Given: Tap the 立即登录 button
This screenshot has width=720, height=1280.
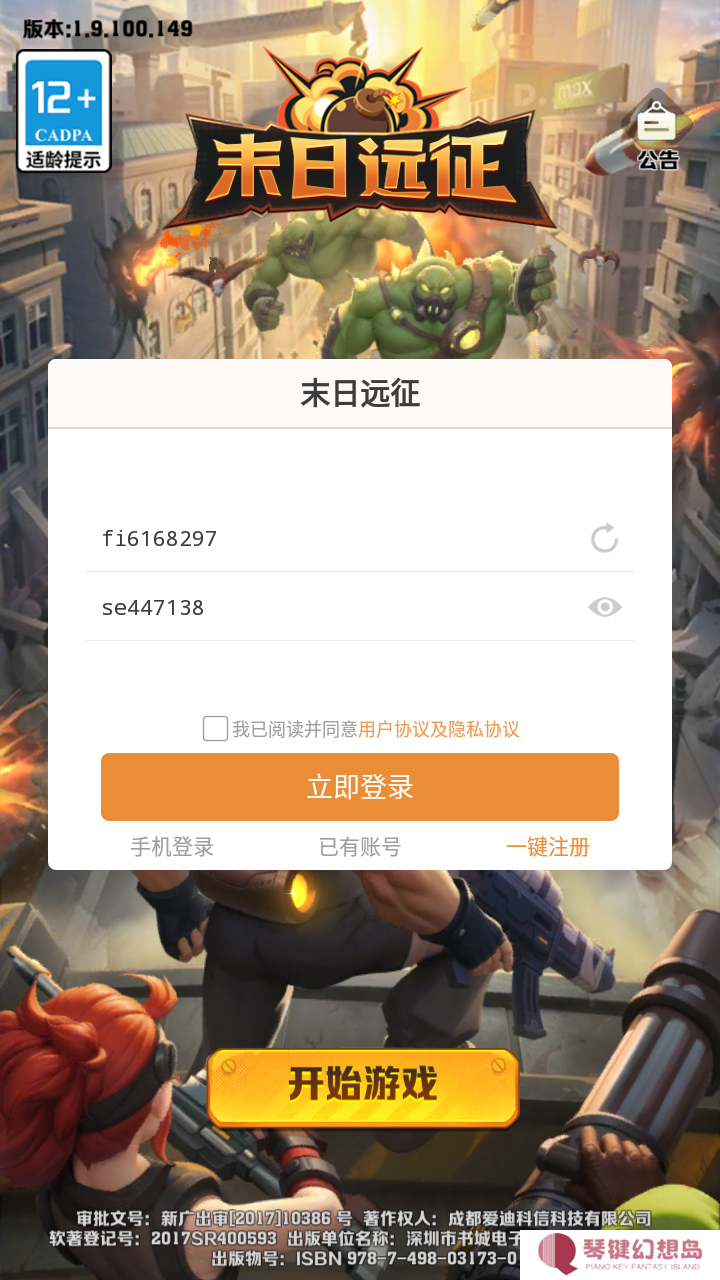Looking at the screenshot, I should 360,787.
